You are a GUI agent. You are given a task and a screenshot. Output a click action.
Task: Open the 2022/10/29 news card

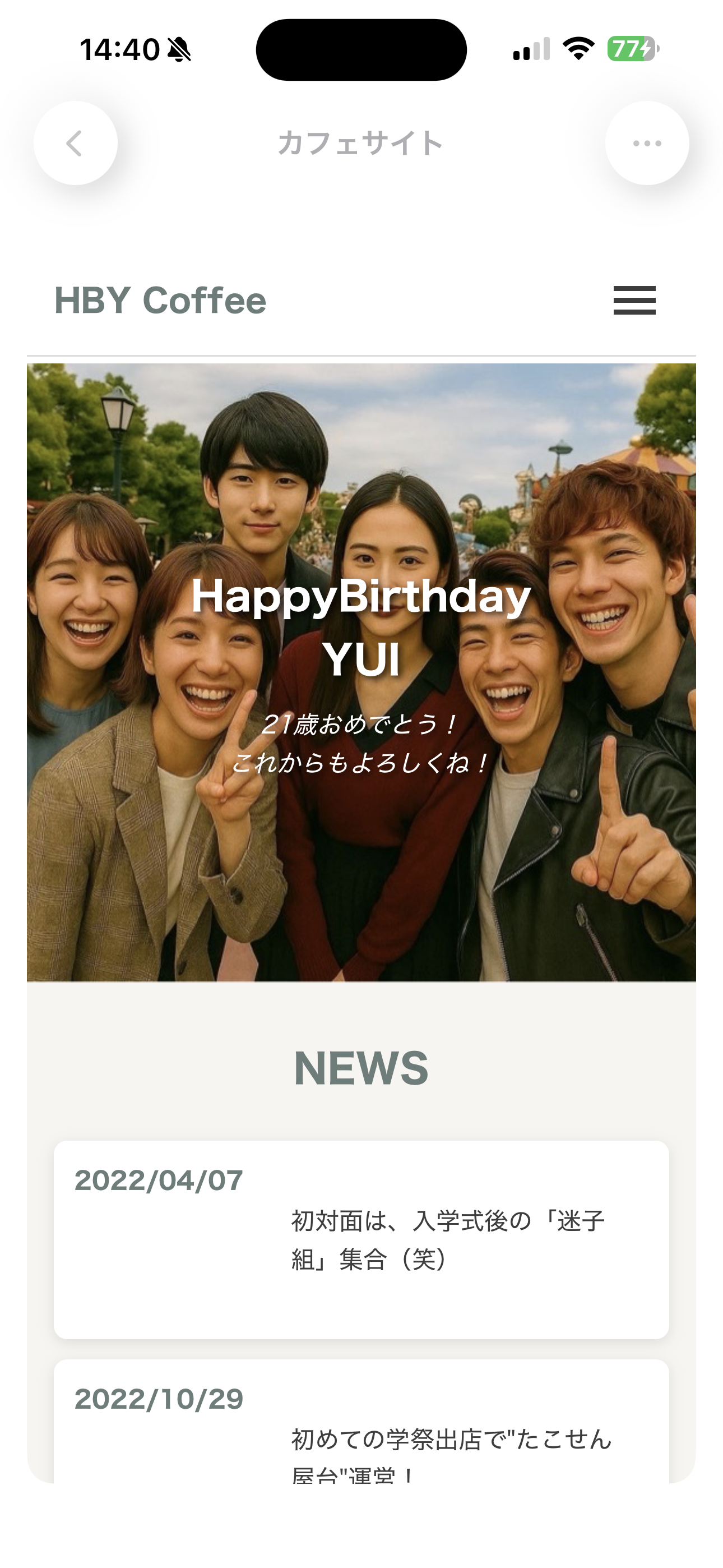361,1424
